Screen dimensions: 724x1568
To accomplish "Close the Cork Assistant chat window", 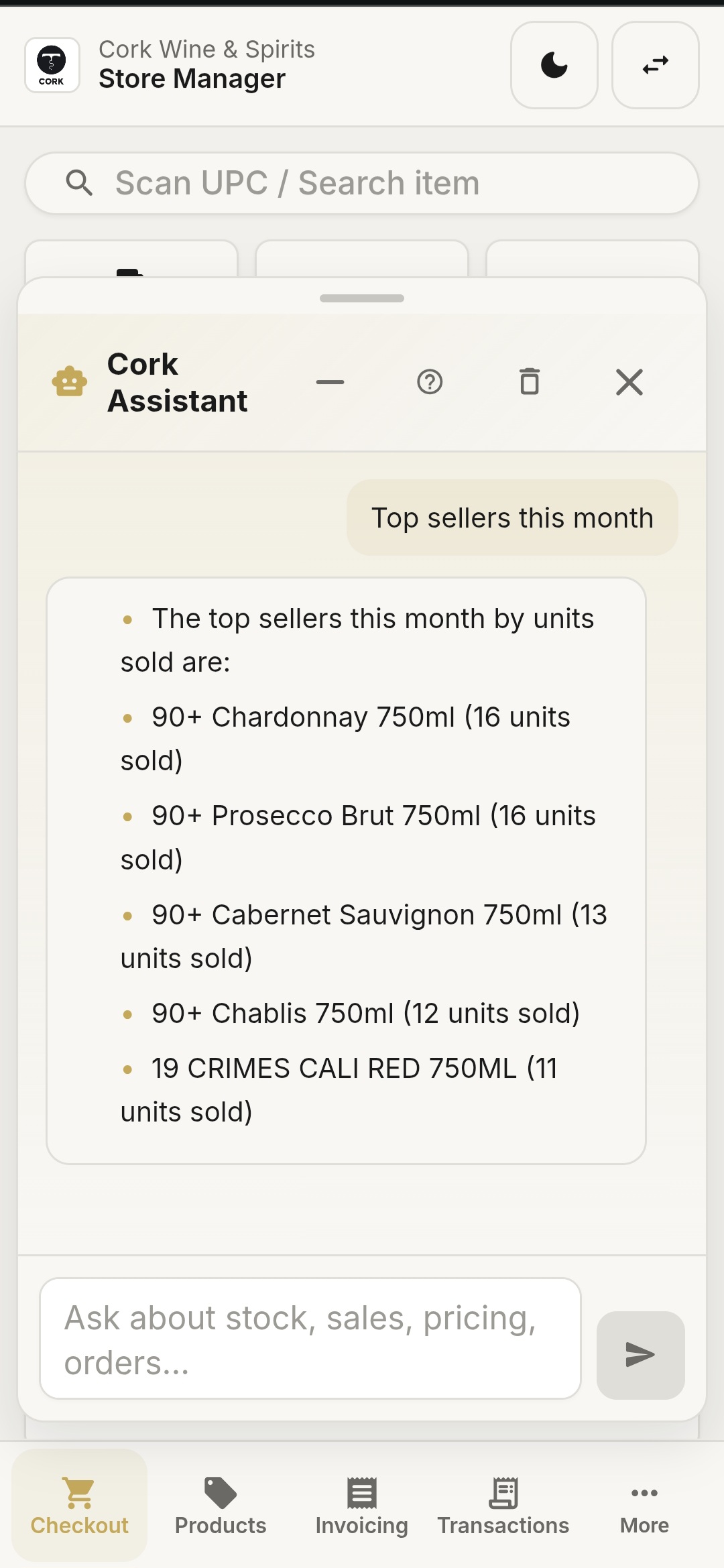I will coord(629,382).
